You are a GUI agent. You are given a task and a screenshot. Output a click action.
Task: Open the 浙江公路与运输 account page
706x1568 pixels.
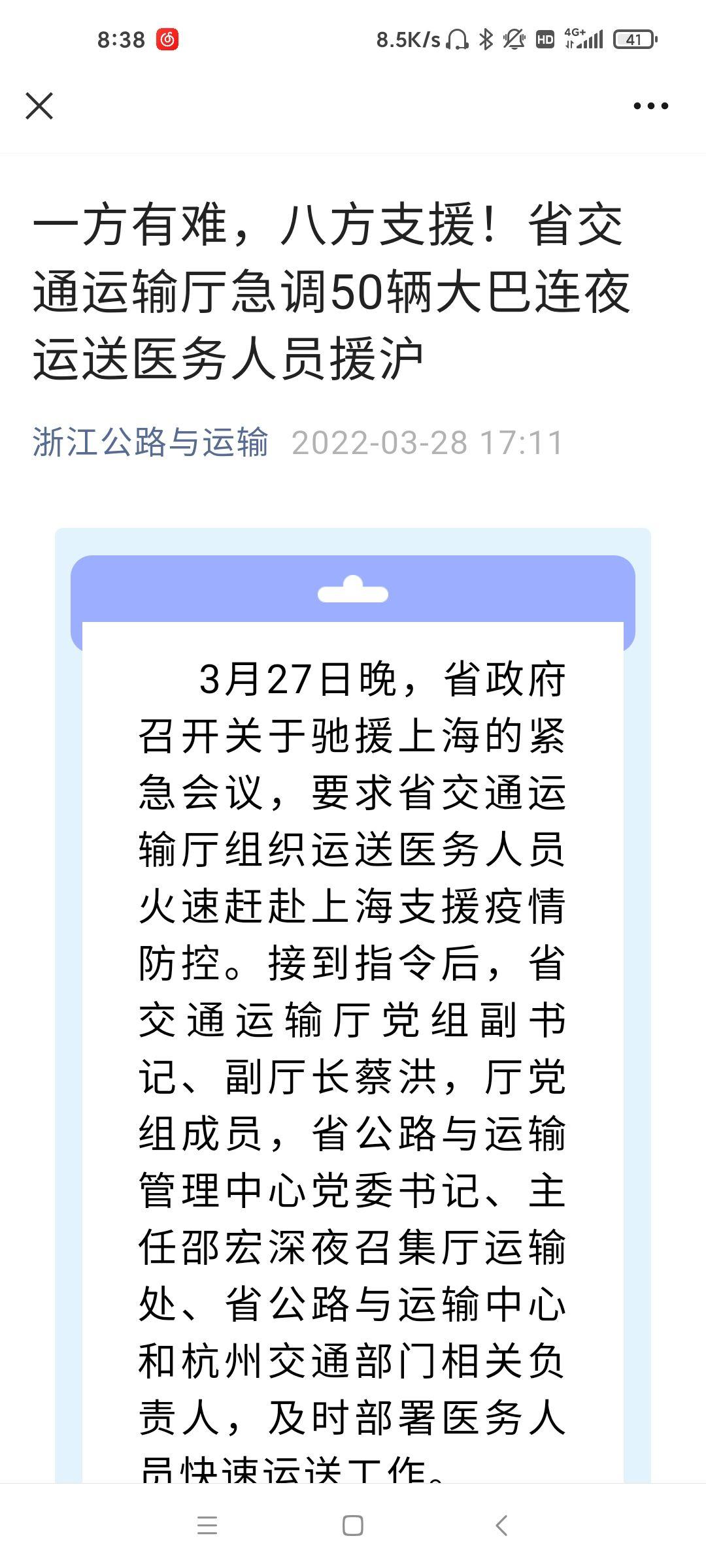tap(150, 442)
